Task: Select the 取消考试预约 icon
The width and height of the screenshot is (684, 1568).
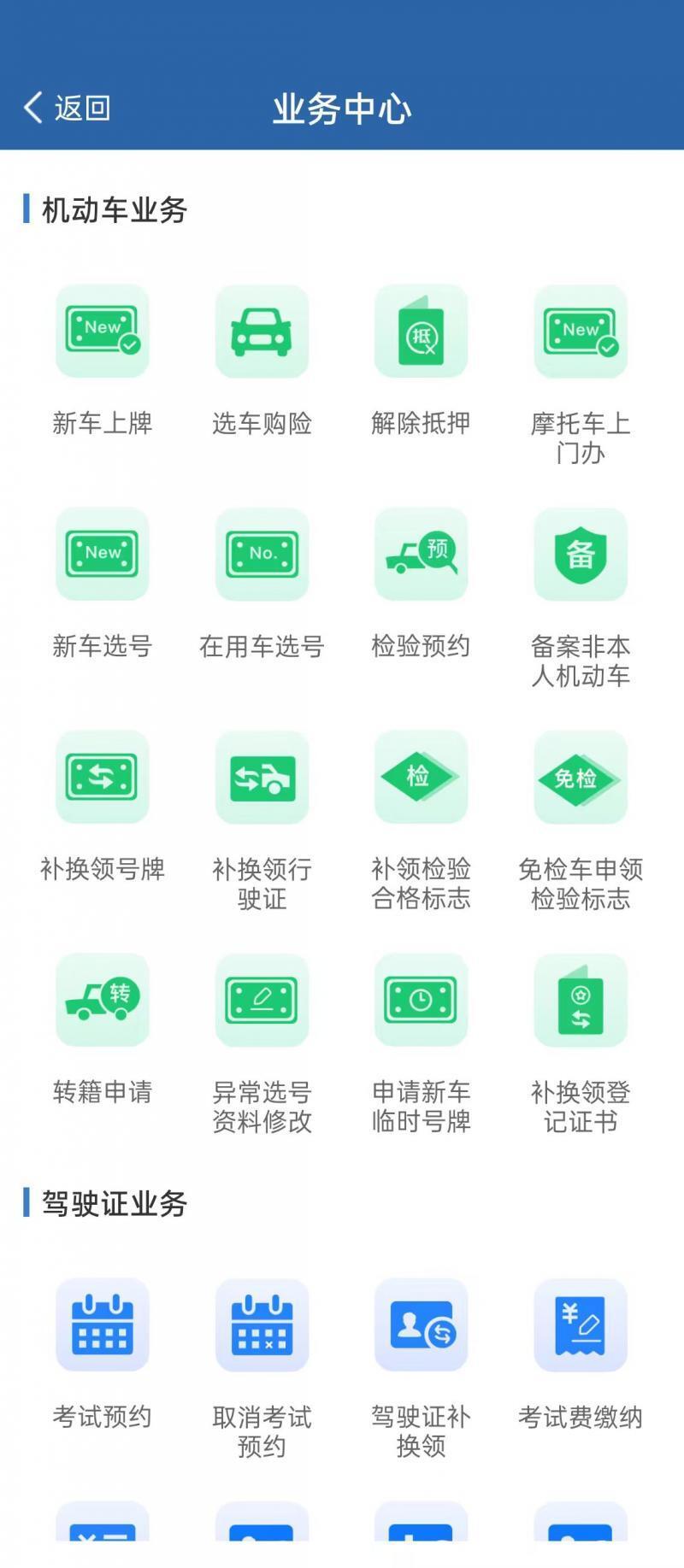Action: [x=262, y=1324]
